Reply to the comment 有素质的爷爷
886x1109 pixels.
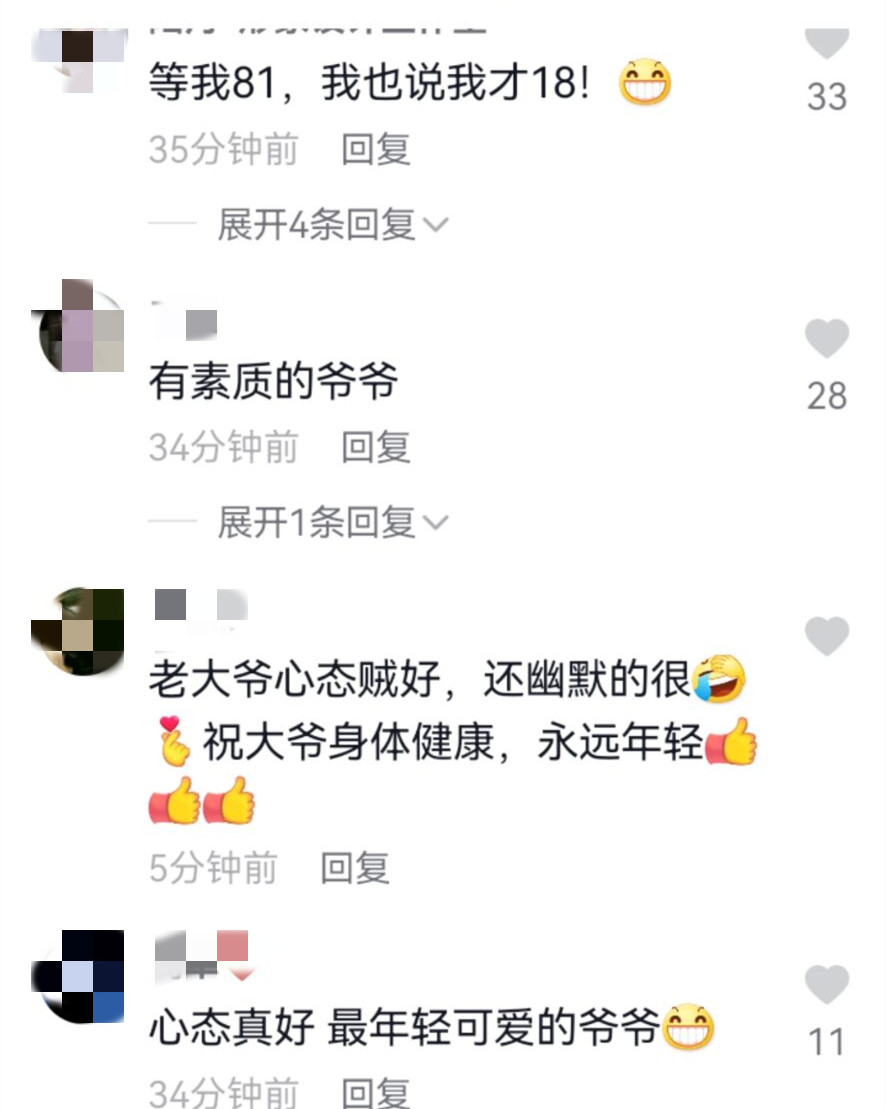pyautogui.click(x=376, y=447)
